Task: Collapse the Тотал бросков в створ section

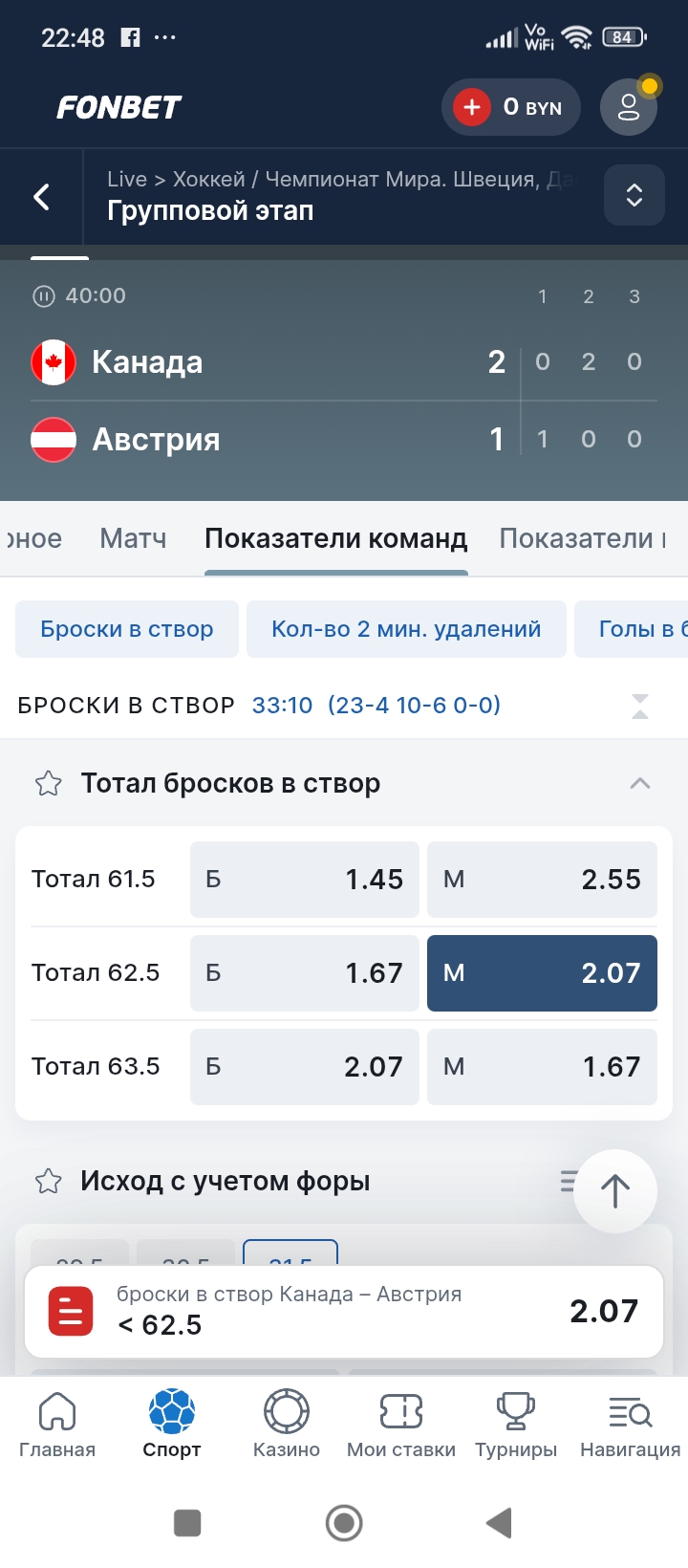Action: (x=640, y=782)
